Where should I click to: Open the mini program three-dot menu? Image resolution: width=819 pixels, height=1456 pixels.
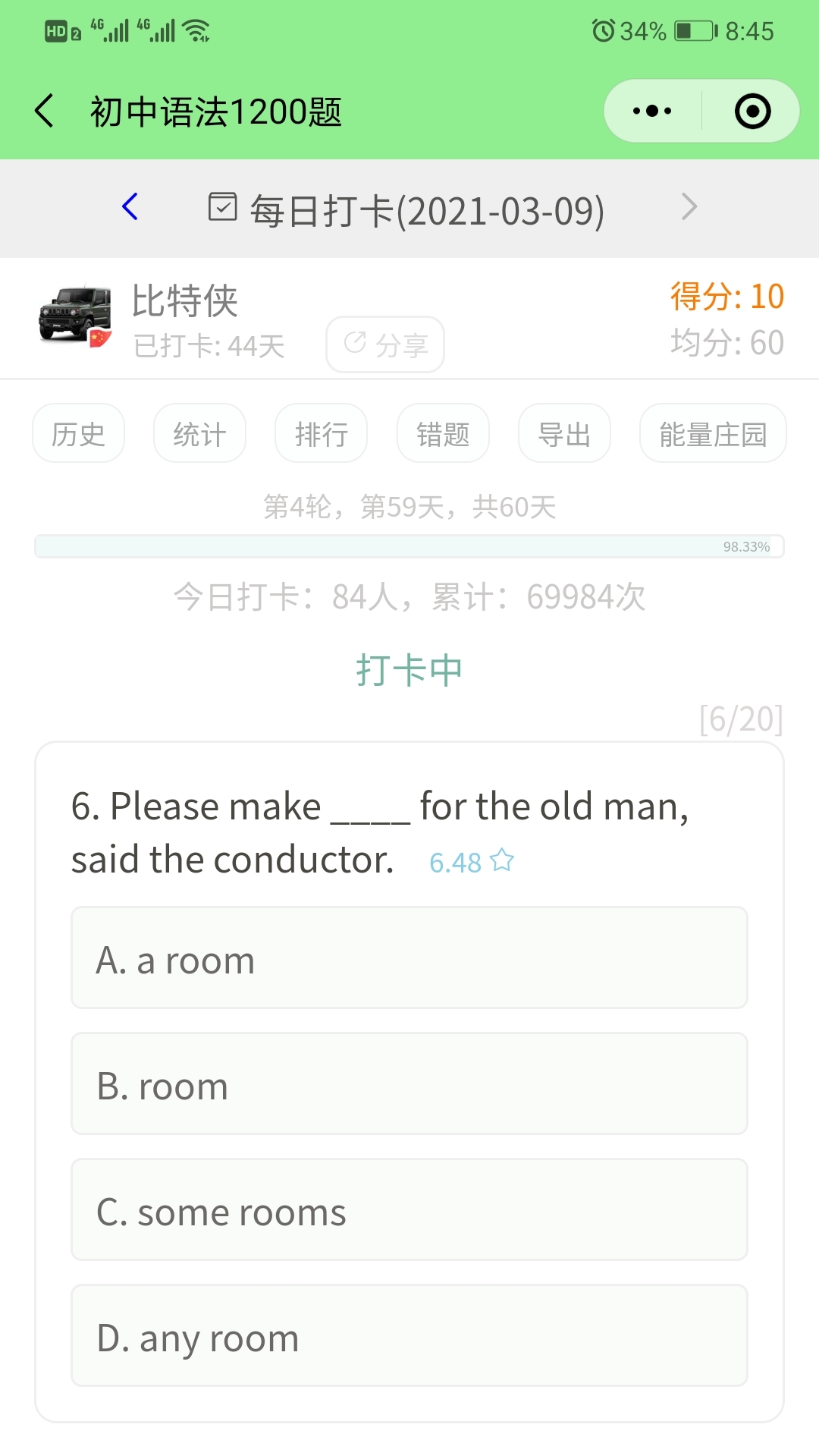tap(652, 112)
